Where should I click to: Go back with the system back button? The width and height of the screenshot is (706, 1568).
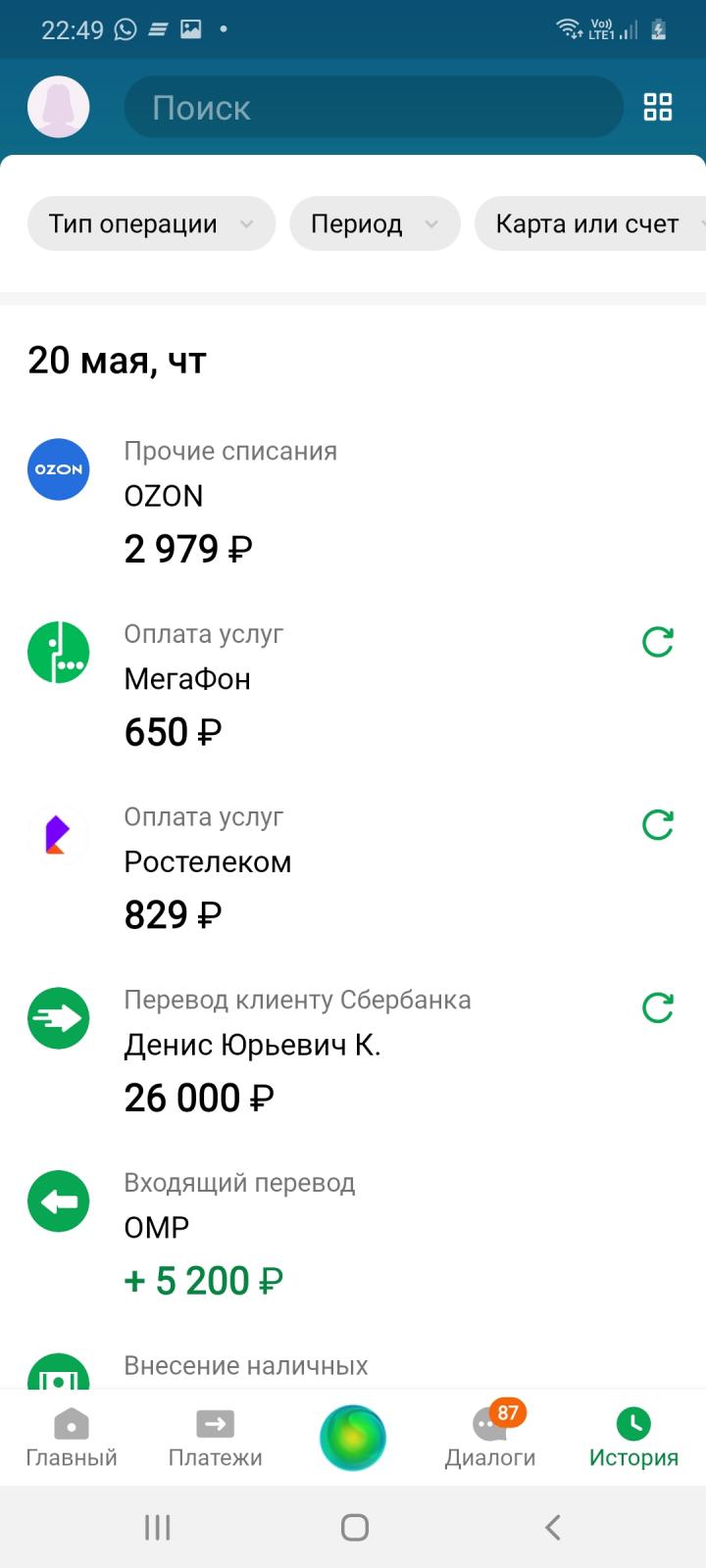(x=553, y=1527)
